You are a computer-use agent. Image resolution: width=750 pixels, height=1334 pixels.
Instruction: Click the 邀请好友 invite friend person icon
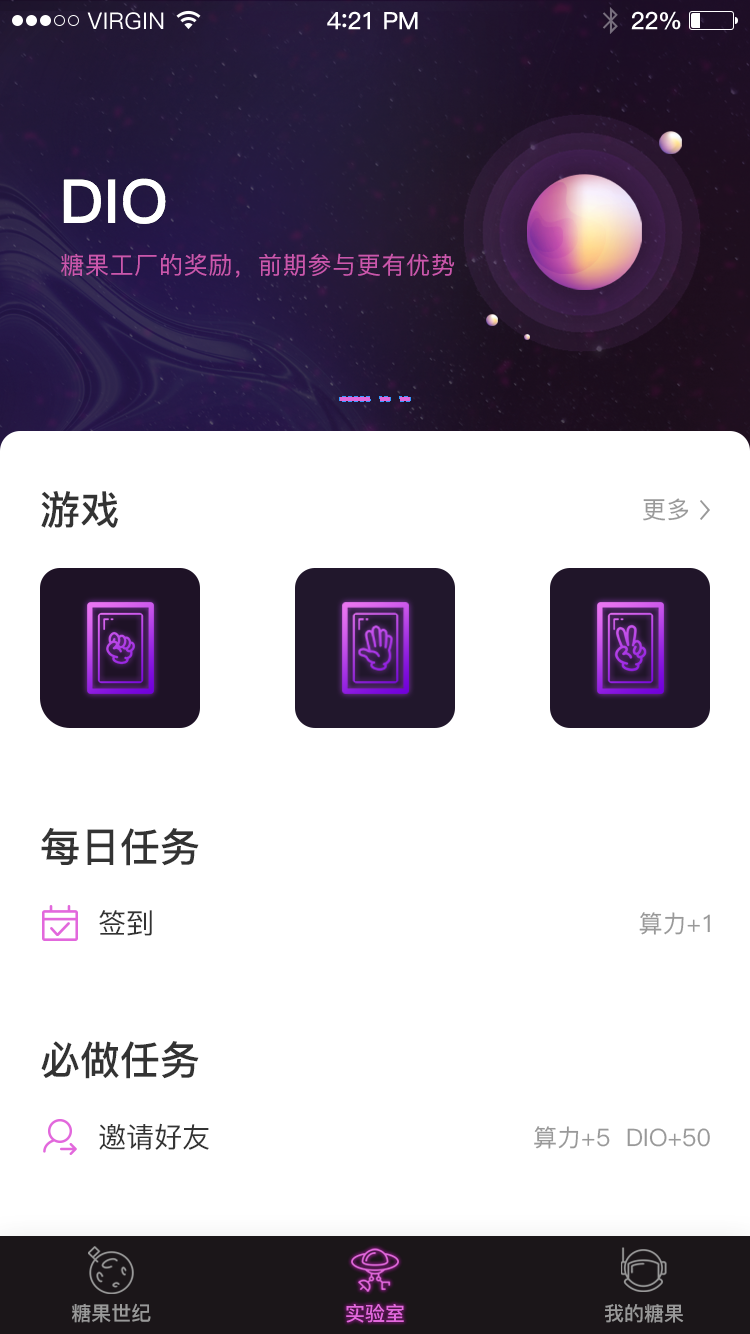60,1137
